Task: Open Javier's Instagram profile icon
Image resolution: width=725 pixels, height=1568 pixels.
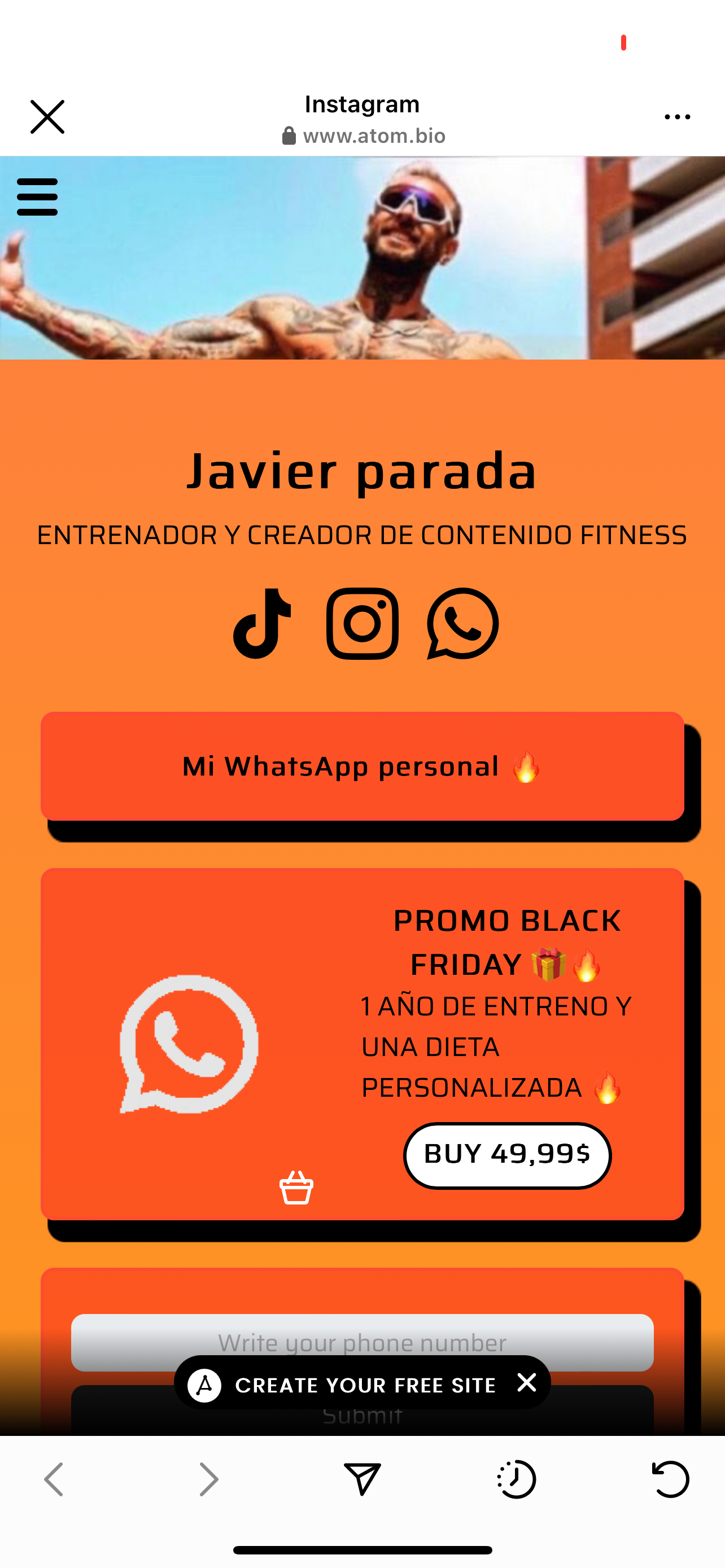Action: point(362,623)
